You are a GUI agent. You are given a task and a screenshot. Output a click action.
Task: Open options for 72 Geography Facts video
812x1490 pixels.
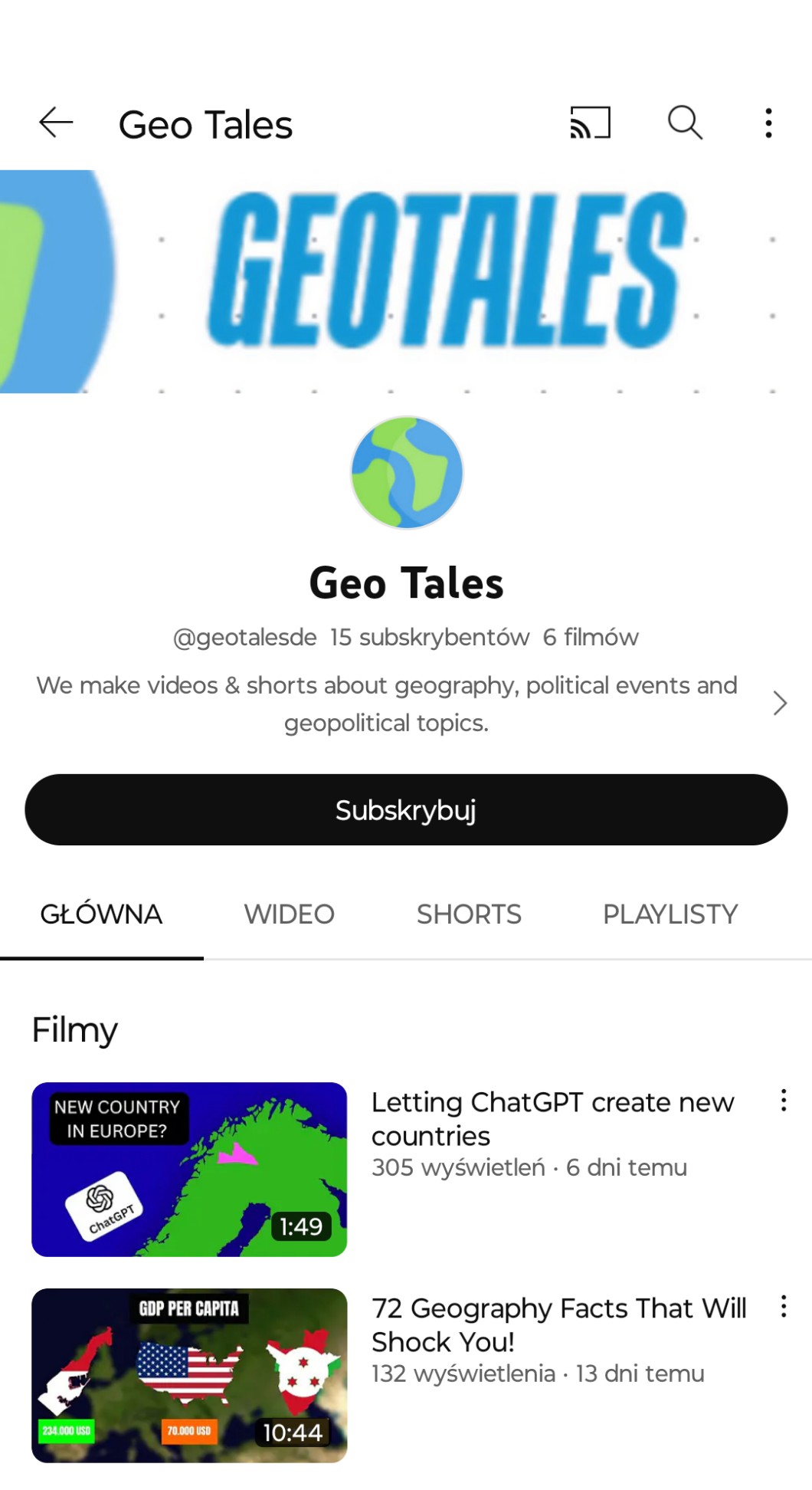tap(783, 1306)
